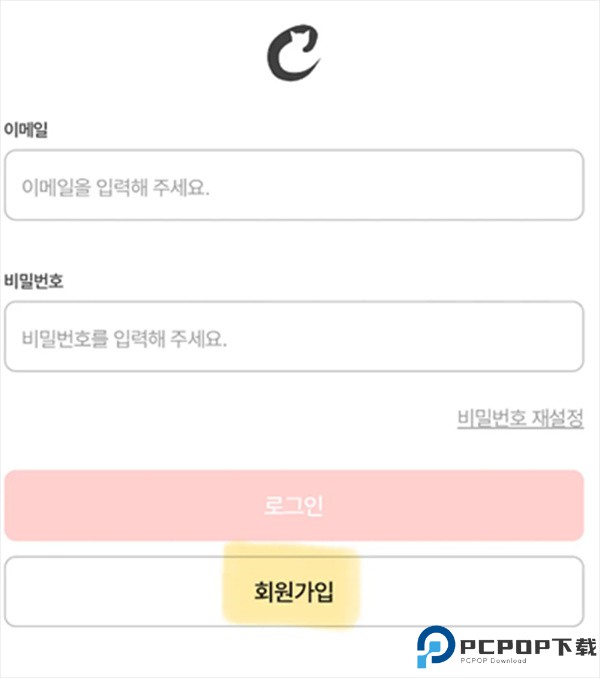Tap the 로그인 button
The height and width of the screenshot is (678, 600).
click(294, 505)
